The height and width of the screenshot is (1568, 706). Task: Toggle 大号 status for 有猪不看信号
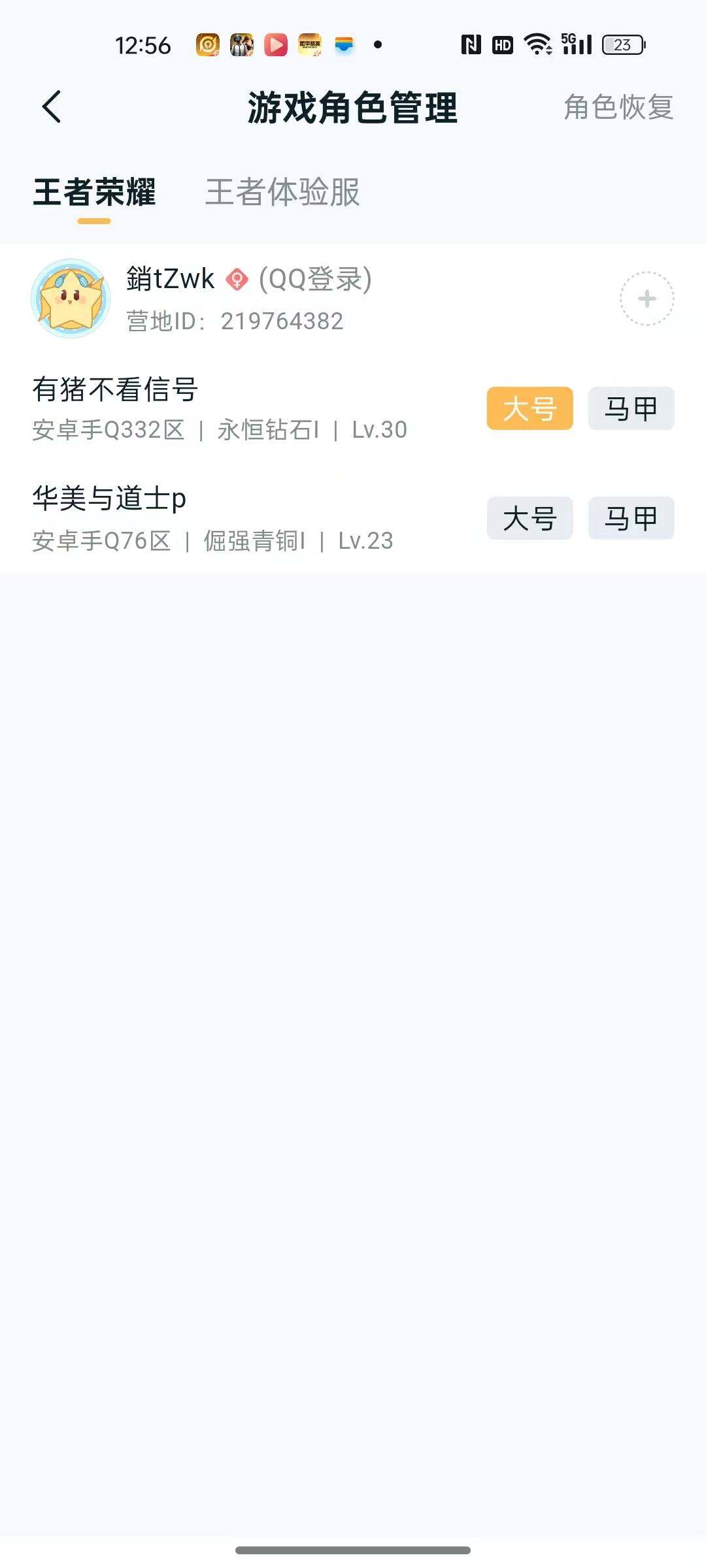[x=529, y=408]
